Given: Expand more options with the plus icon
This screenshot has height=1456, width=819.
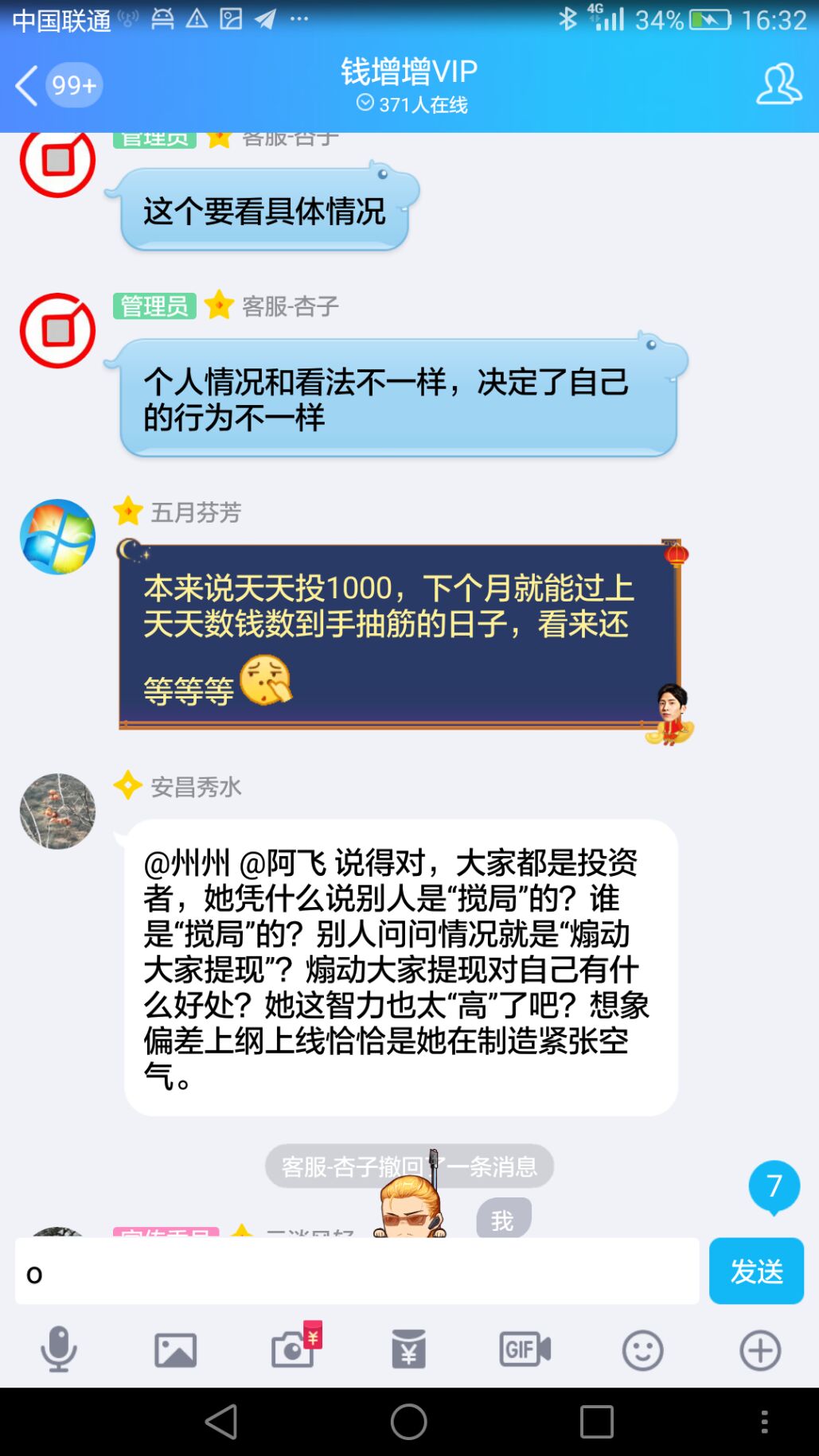Looking at the screenshot, I should (x=759, y=1349).
